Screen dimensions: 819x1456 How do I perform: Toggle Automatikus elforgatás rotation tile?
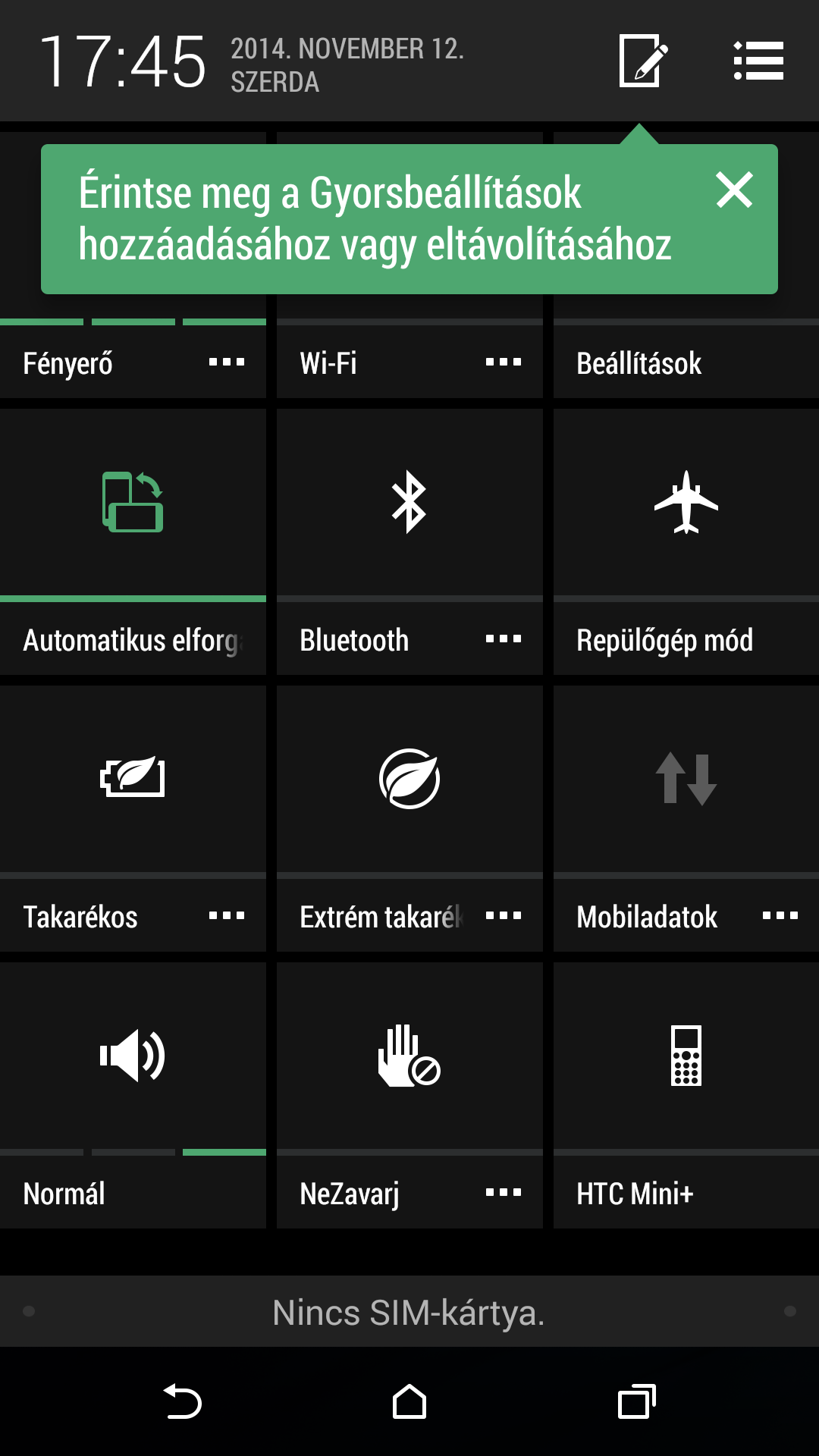pos(133,503)
